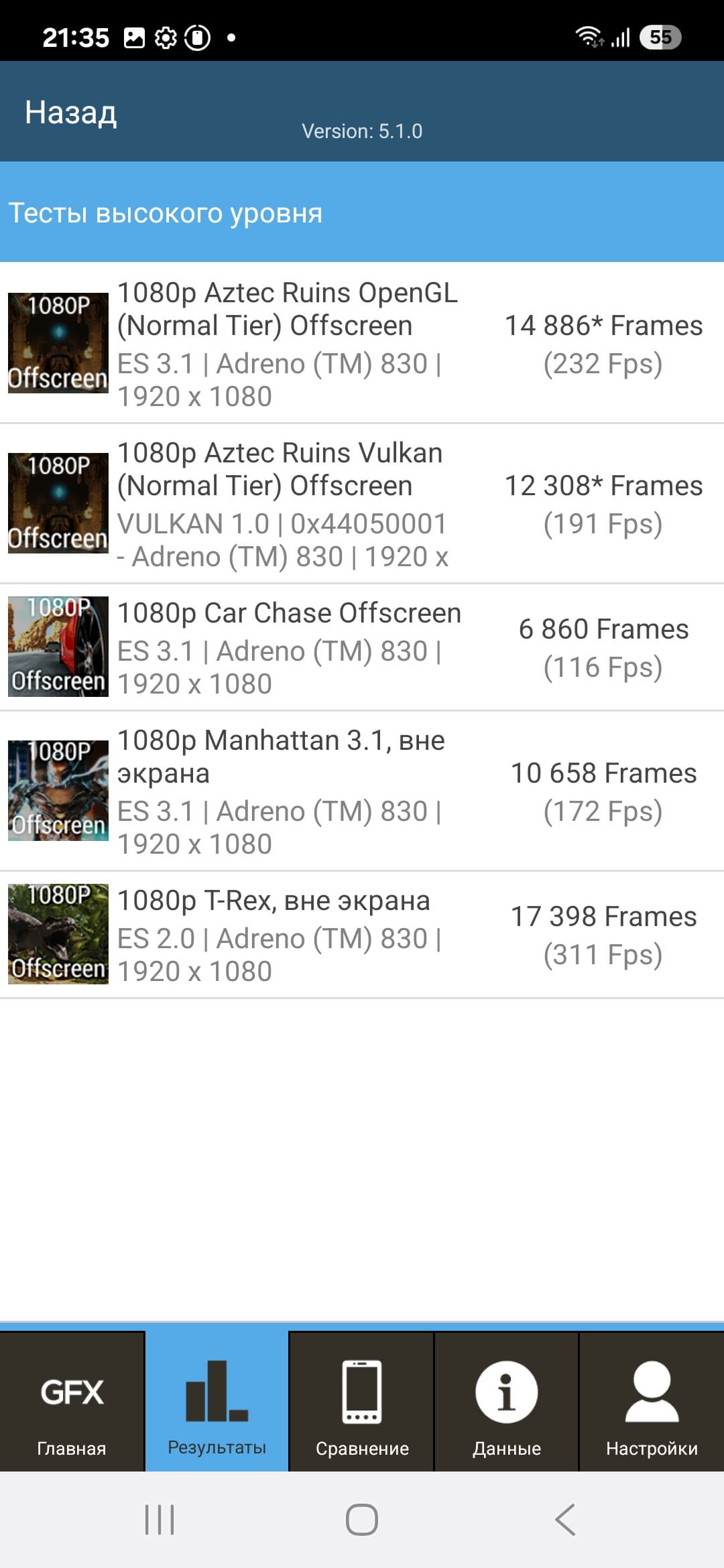The height and width of the screenshot is (1568, 724).
Task: Open the Данные info tab
Action: [507, 1403]
